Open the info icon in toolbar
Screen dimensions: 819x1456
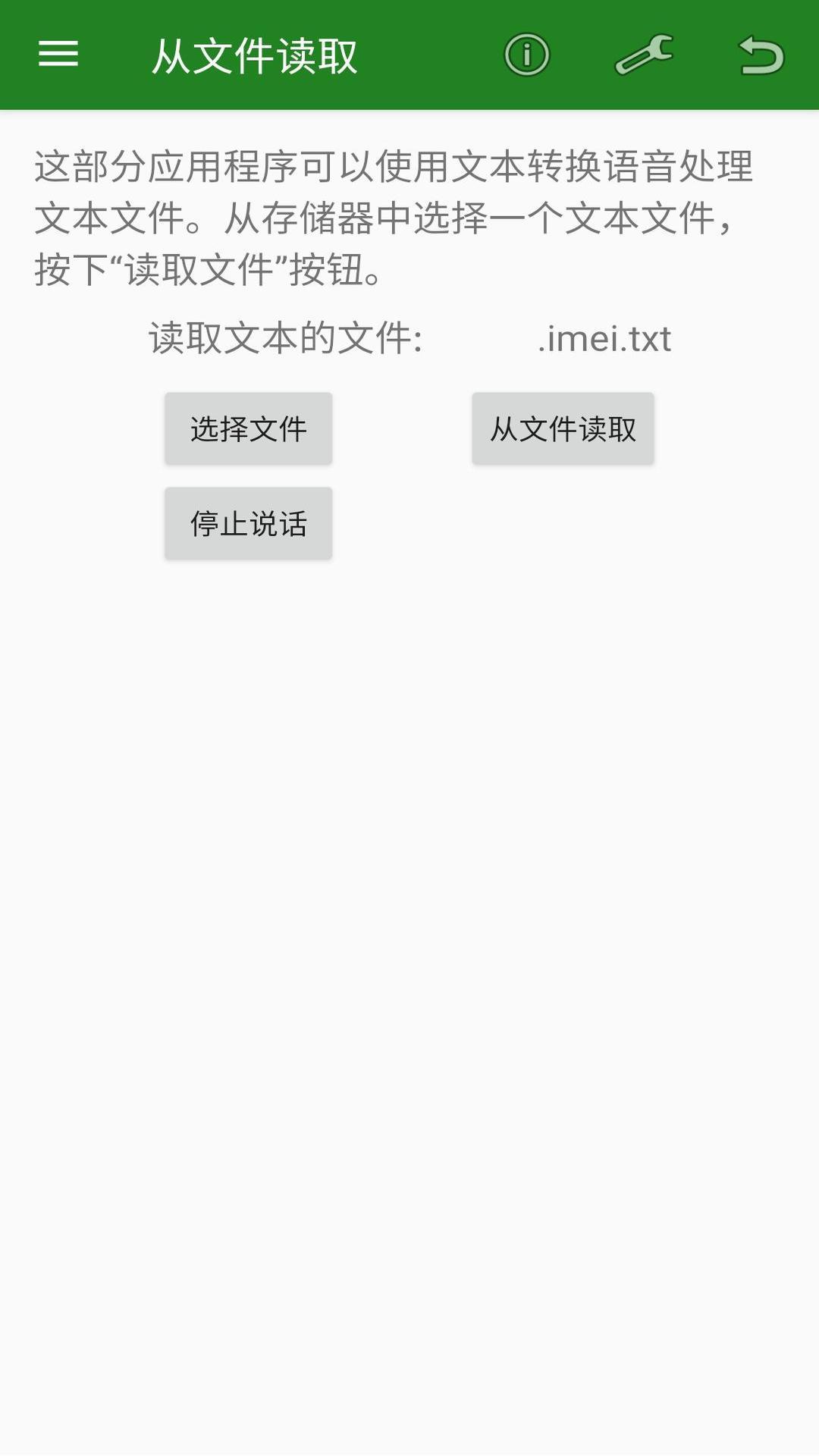tap(526, 55)
